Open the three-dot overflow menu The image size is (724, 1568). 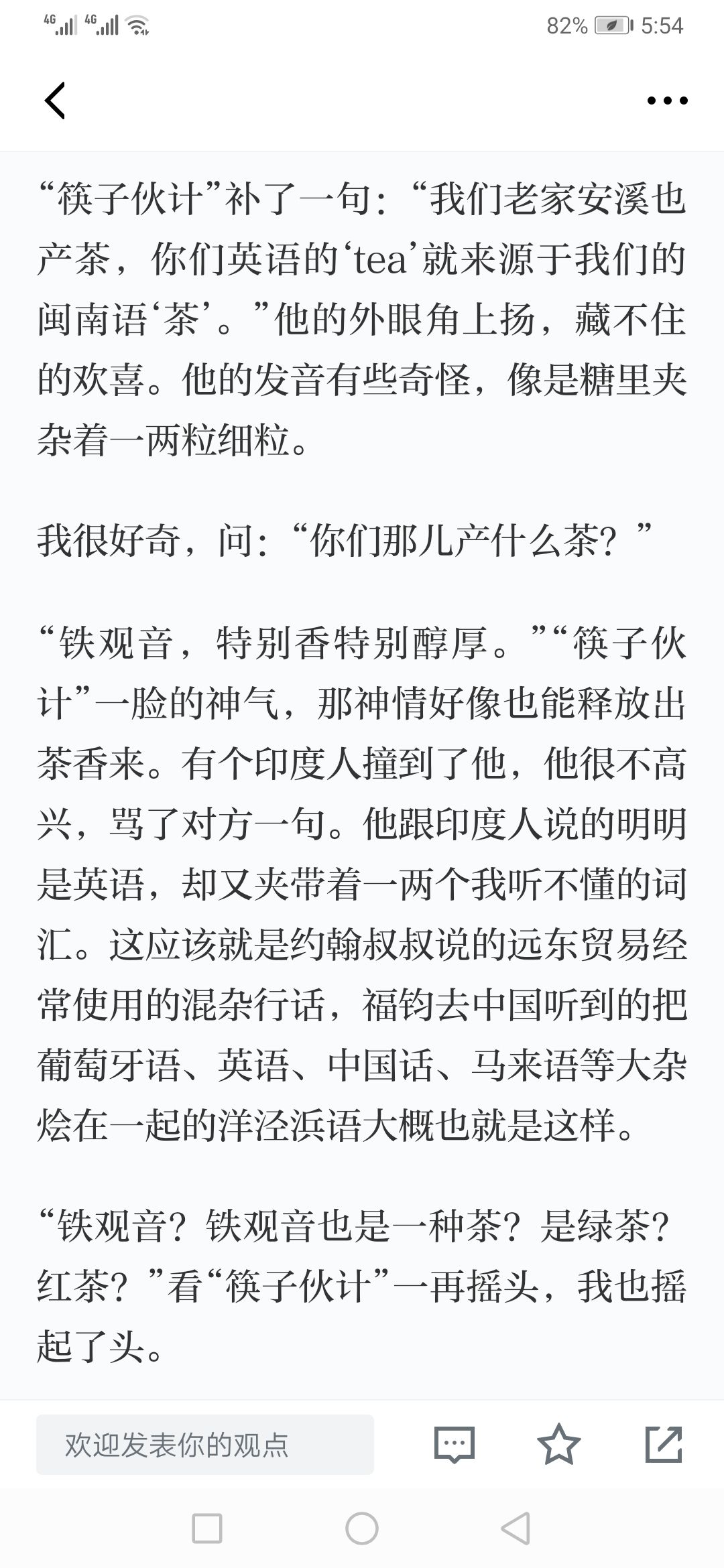click(667, 101)
